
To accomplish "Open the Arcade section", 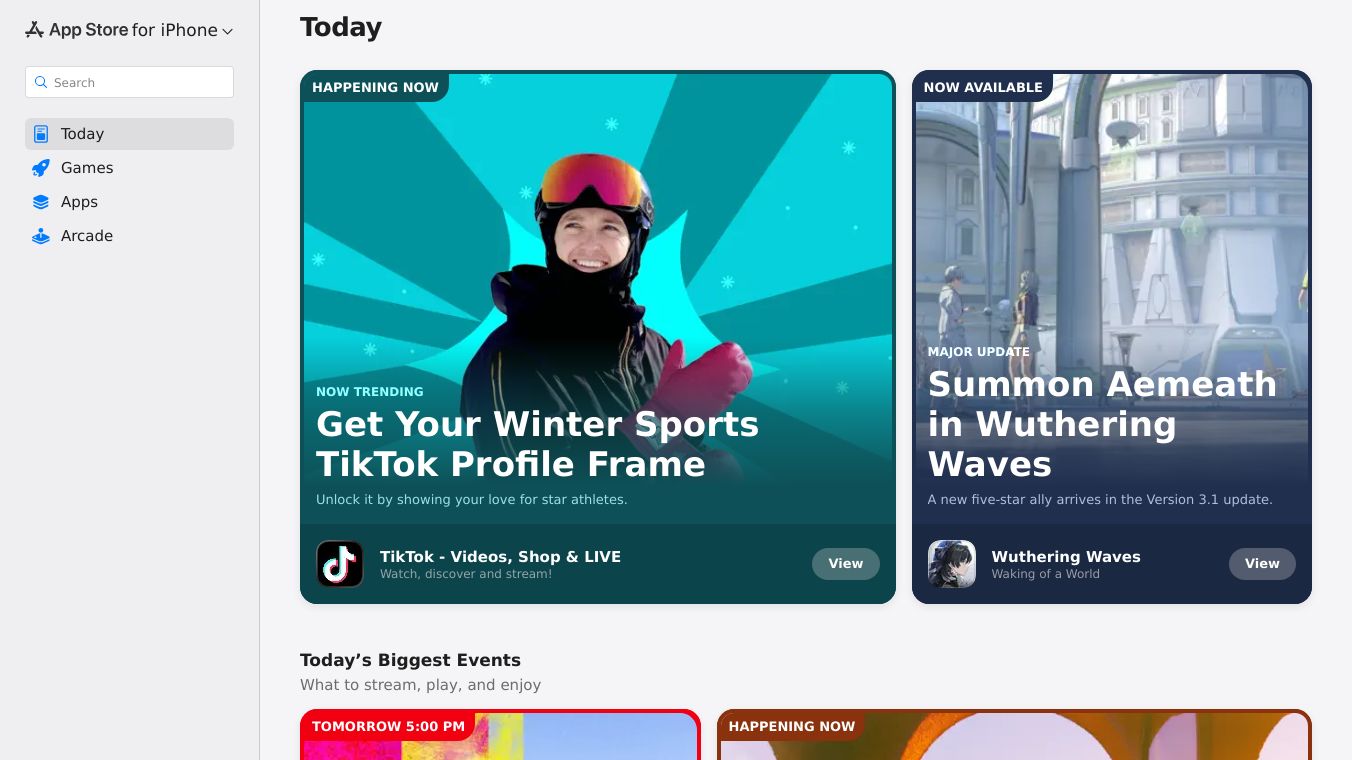I will [x=87, y=236].
